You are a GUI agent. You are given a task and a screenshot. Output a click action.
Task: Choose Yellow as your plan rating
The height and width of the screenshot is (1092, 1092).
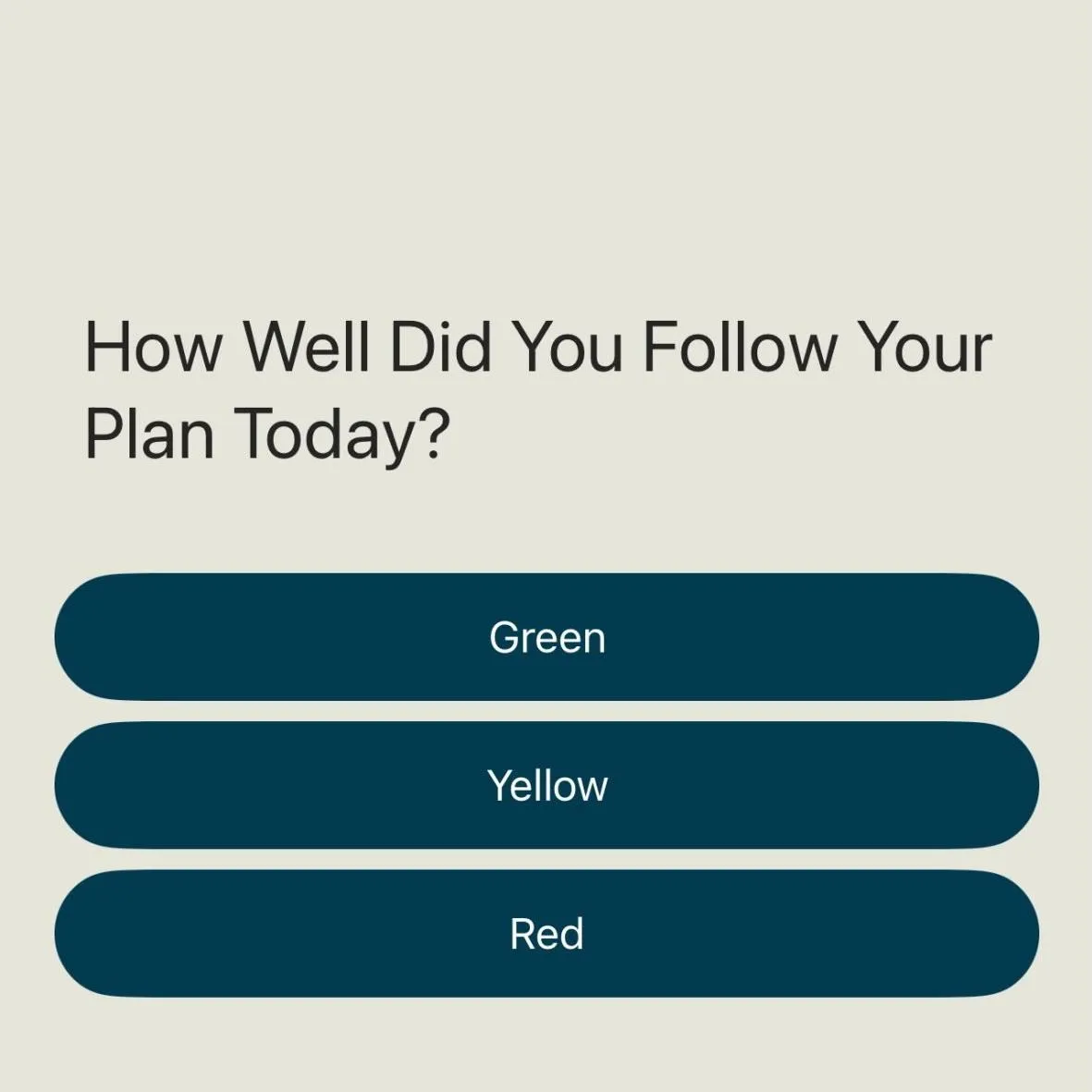[x=546, y=785]
